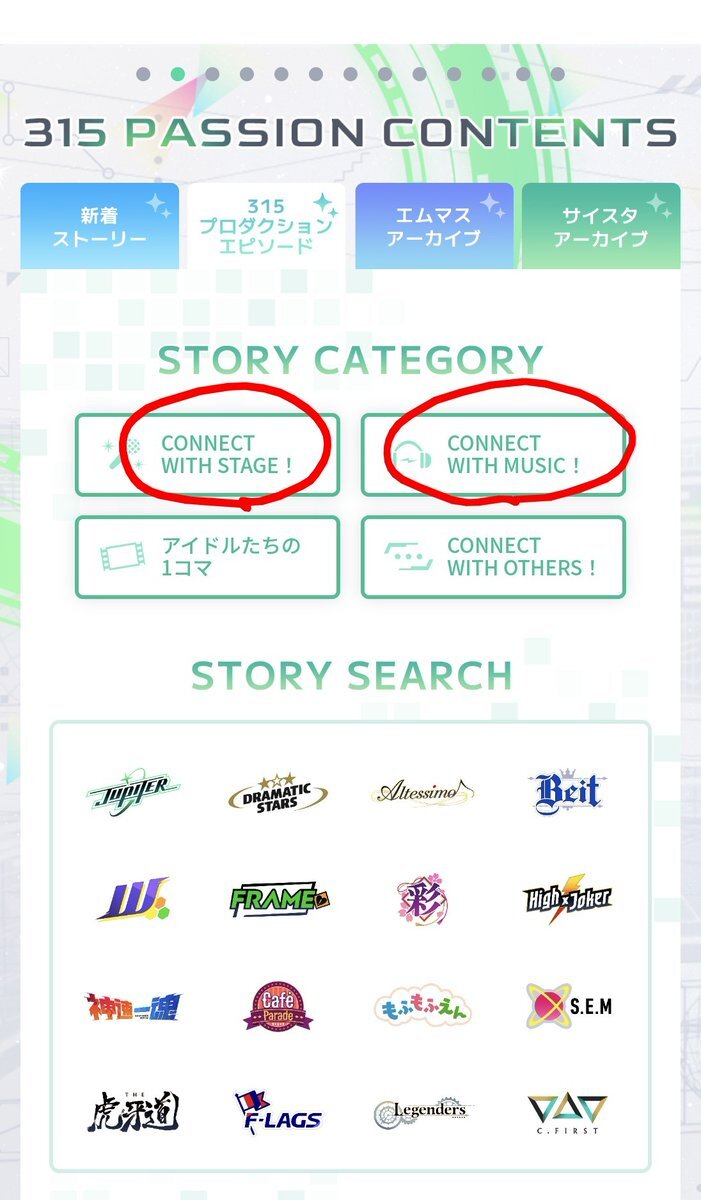Select the High×Joker unit logo
This screenshot has width=701, height=1200.
tap(566, 900)
